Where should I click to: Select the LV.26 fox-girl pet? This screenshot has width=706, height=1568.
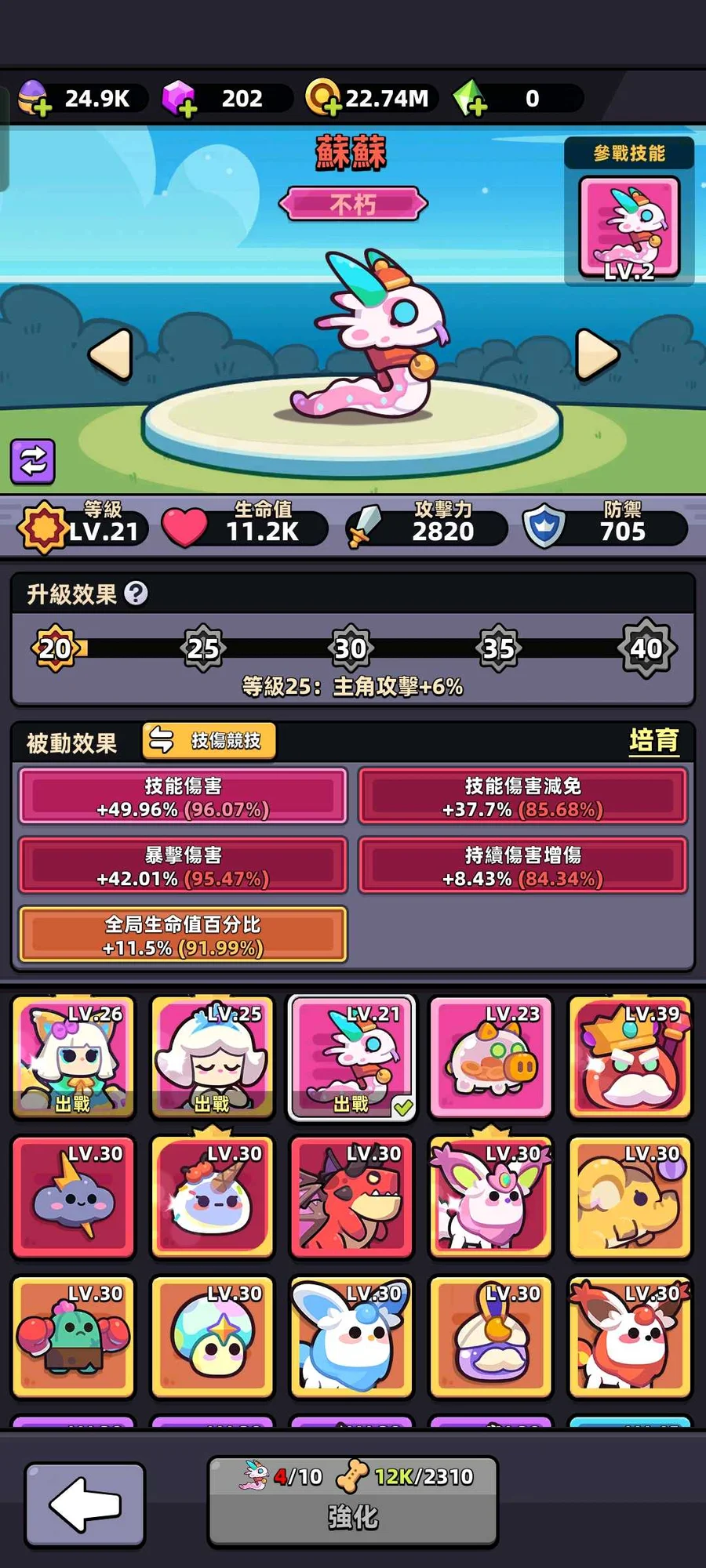73,1056
